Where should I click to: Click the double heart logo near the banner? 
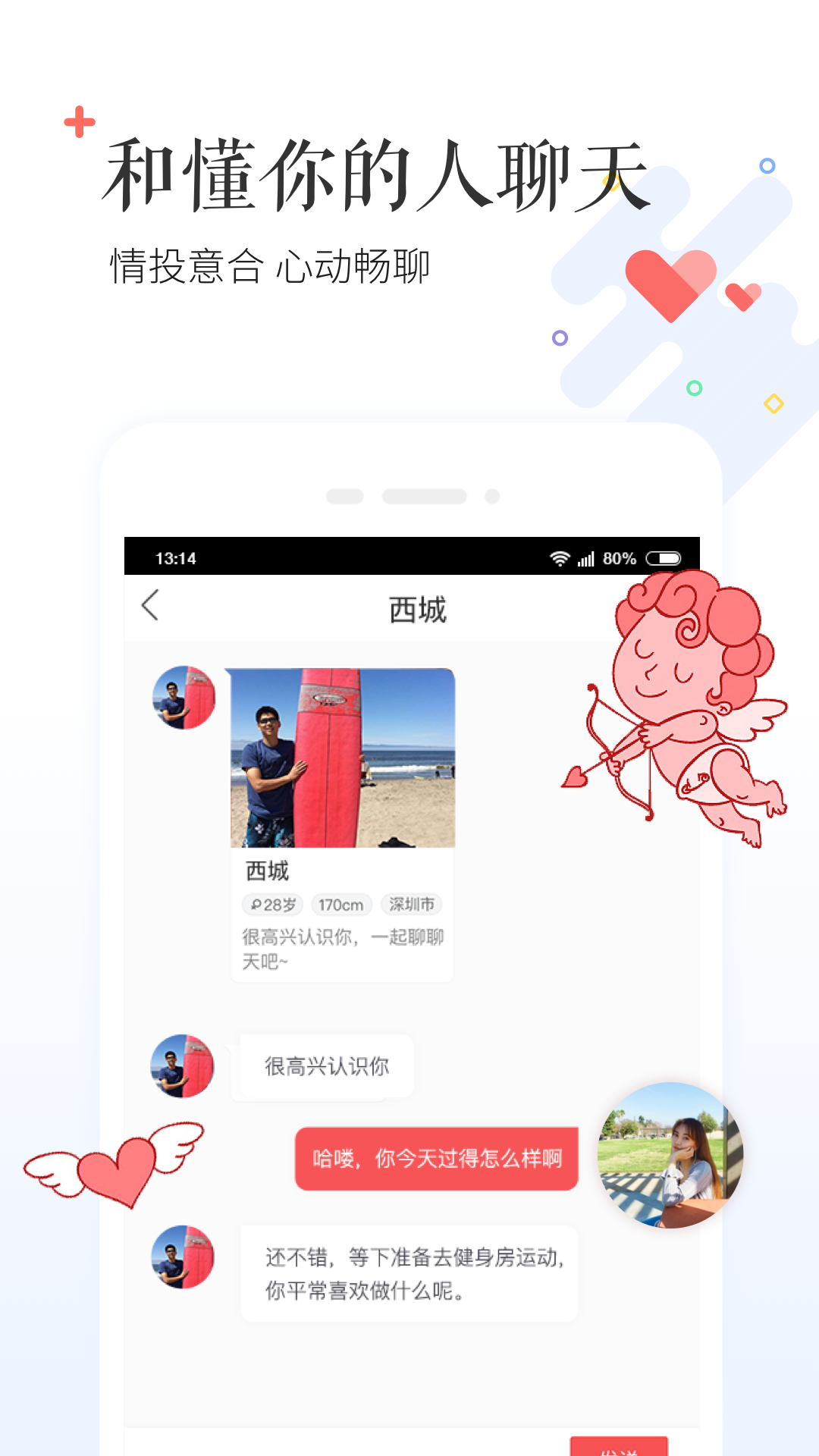pyautogui.click(x=671, y=284)
